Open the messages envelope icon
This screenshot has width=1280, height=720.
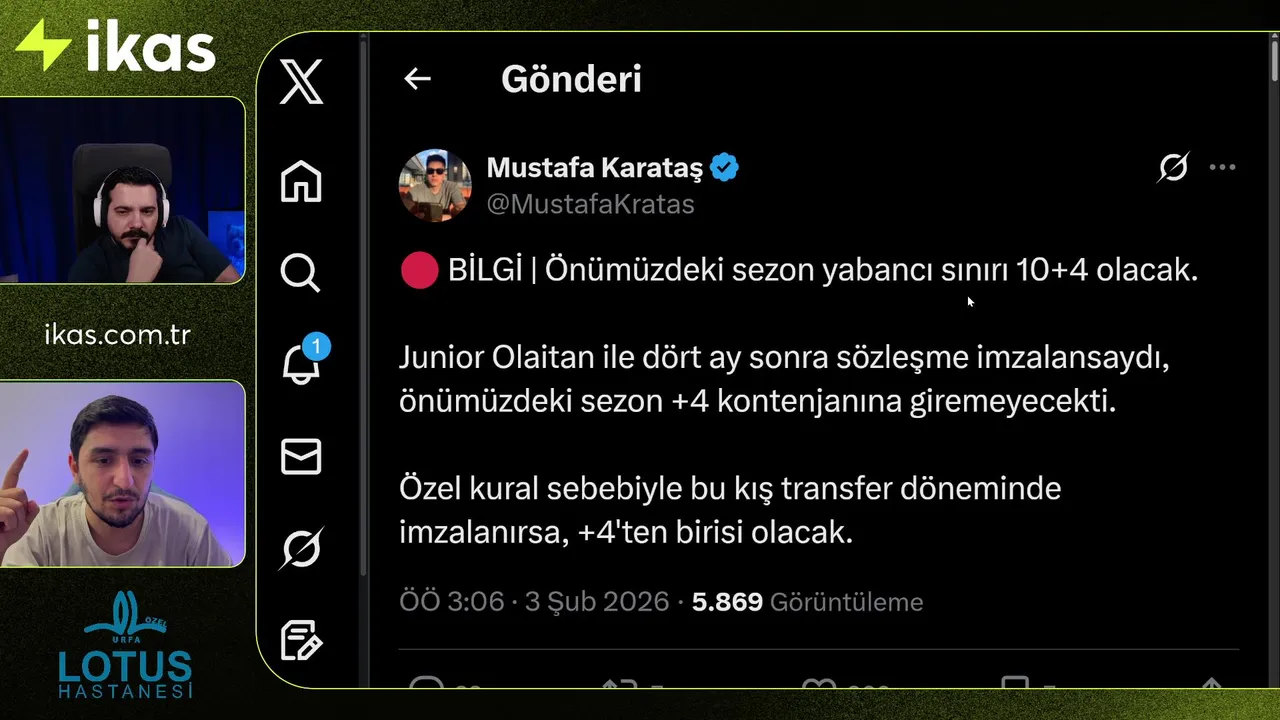click(x=301, y=456)
